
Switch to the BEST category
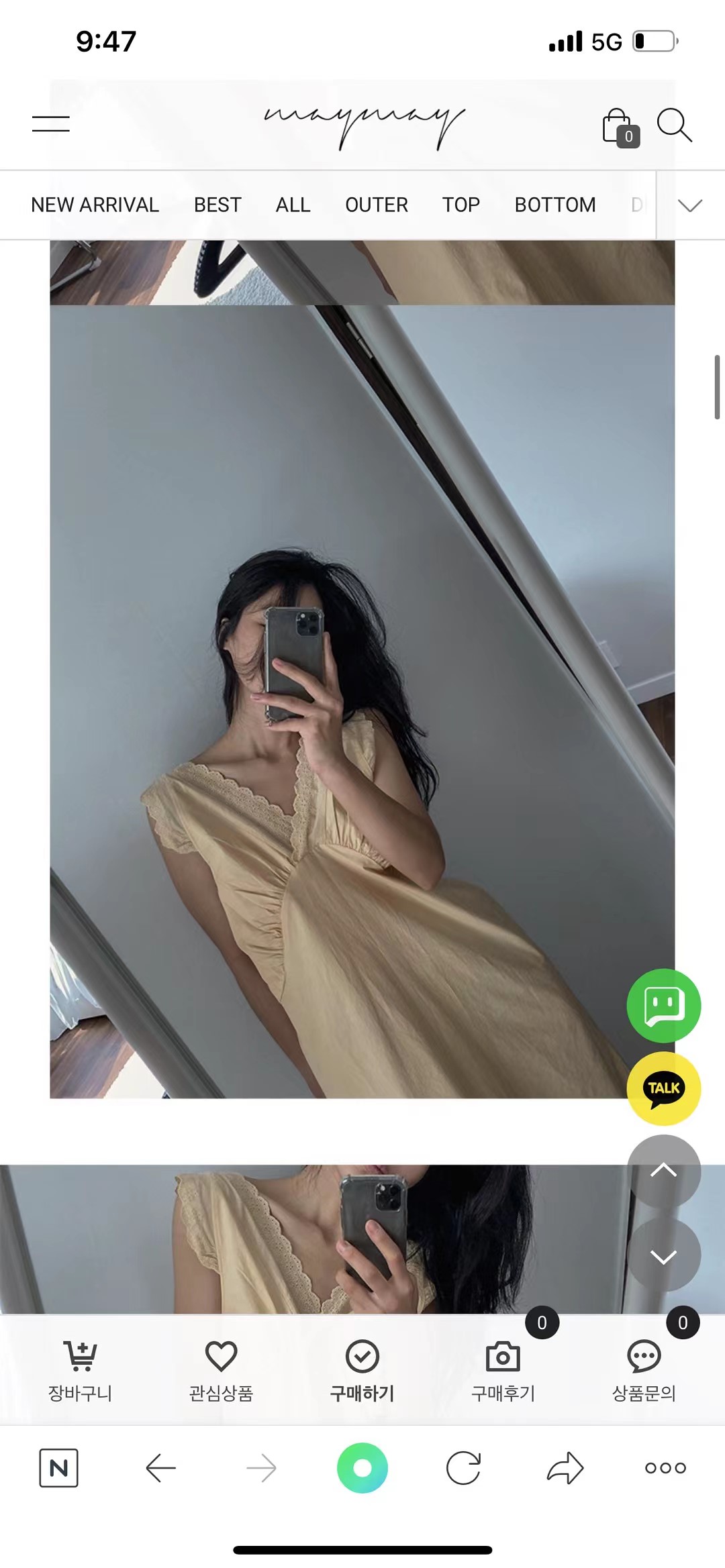217,205
